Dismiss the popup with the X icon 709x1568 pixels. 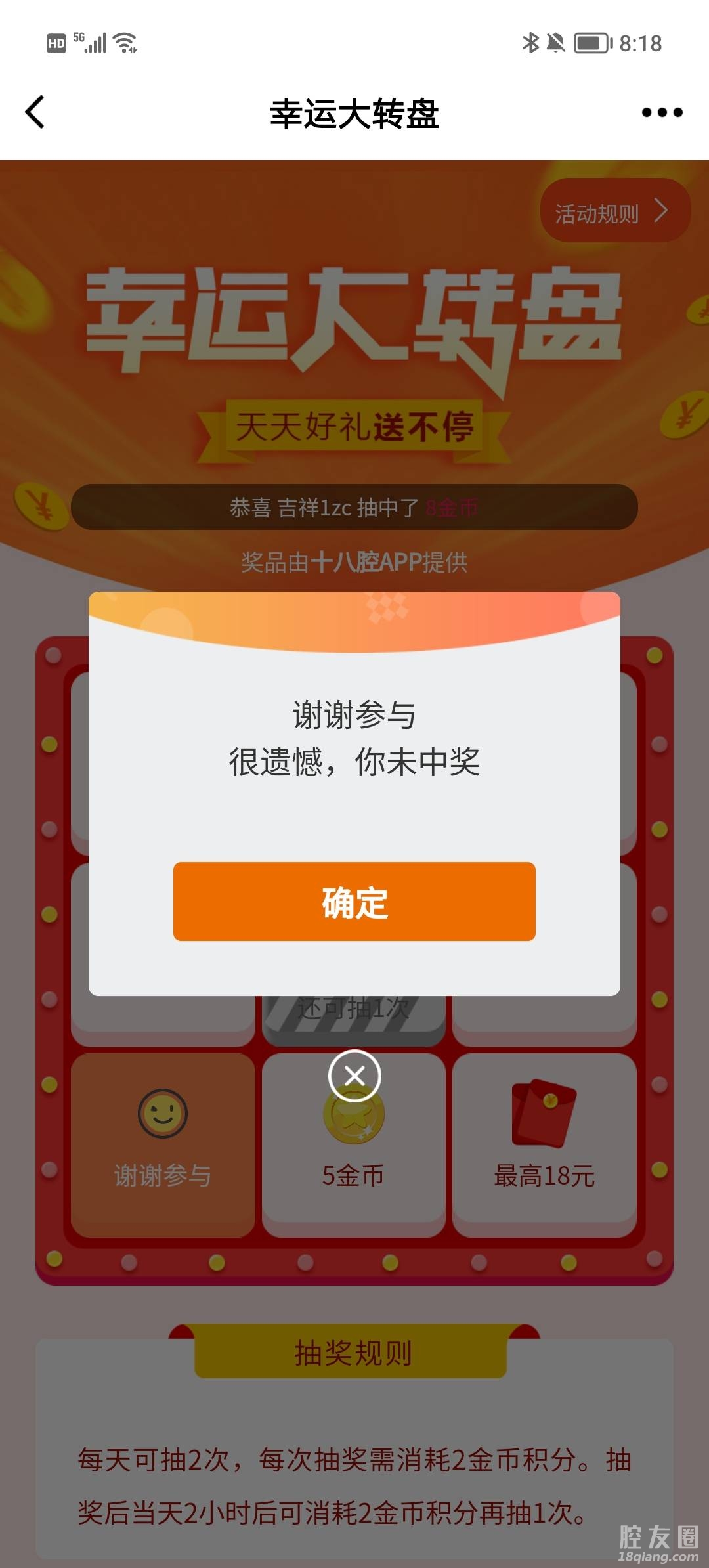(x=354, y=1076)
